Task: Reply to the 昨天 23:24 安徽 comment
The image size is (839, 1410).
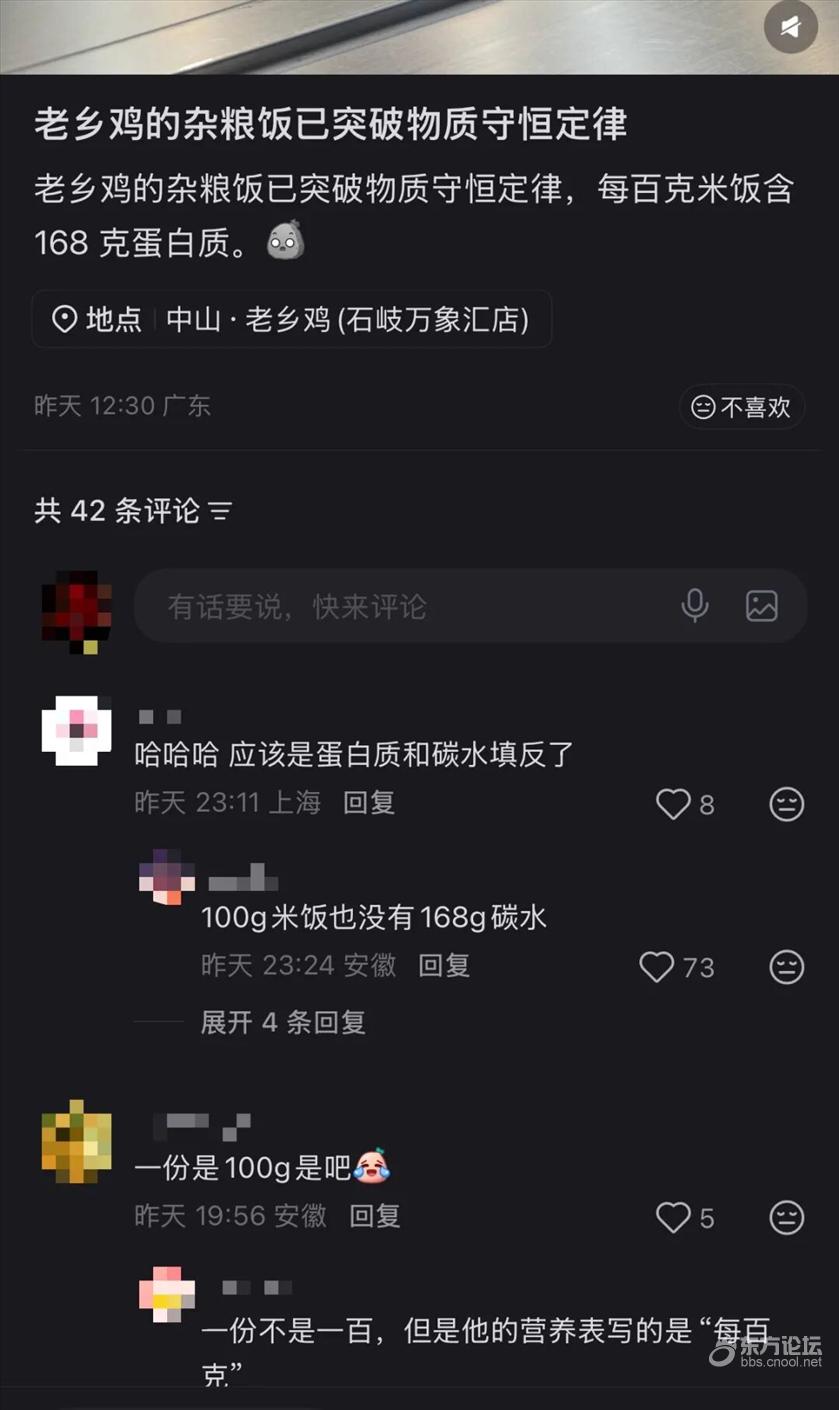Action: [x=444, y=965]
